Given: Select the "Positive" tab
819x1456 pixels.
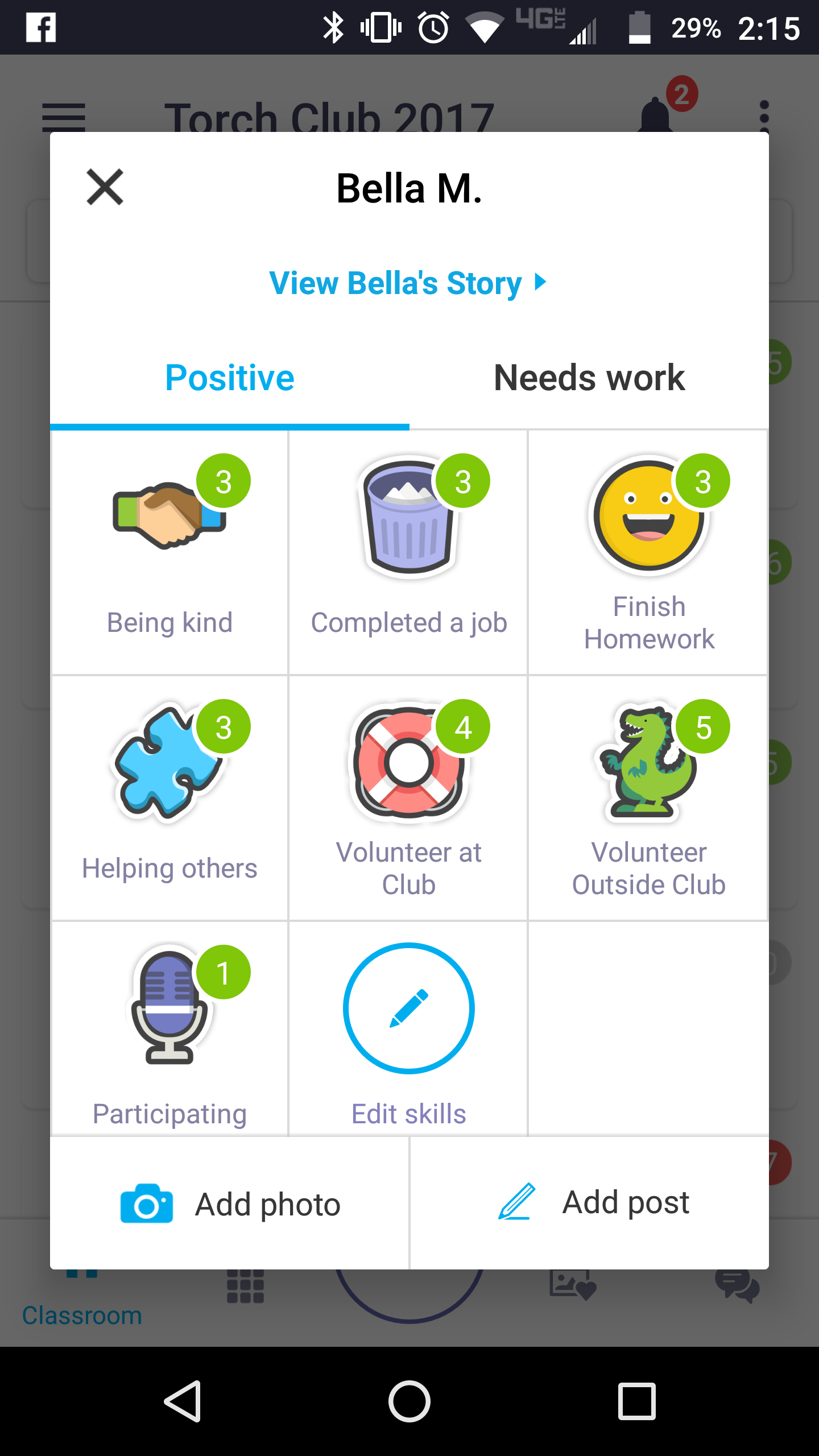Looking at the screenshot, I should [x=229, y=377].
